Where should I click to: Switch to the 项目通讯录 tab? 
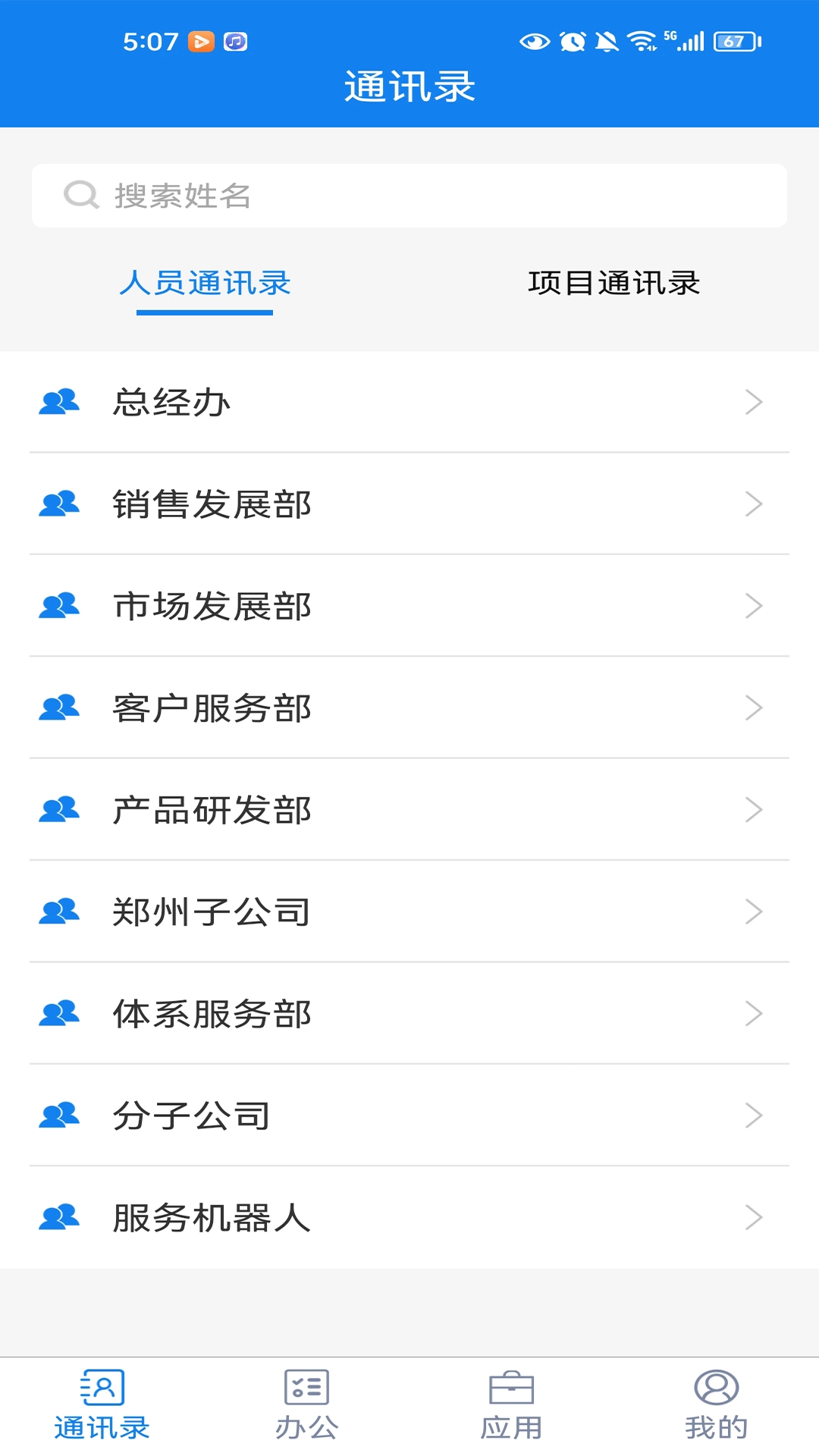coord(615,284)
